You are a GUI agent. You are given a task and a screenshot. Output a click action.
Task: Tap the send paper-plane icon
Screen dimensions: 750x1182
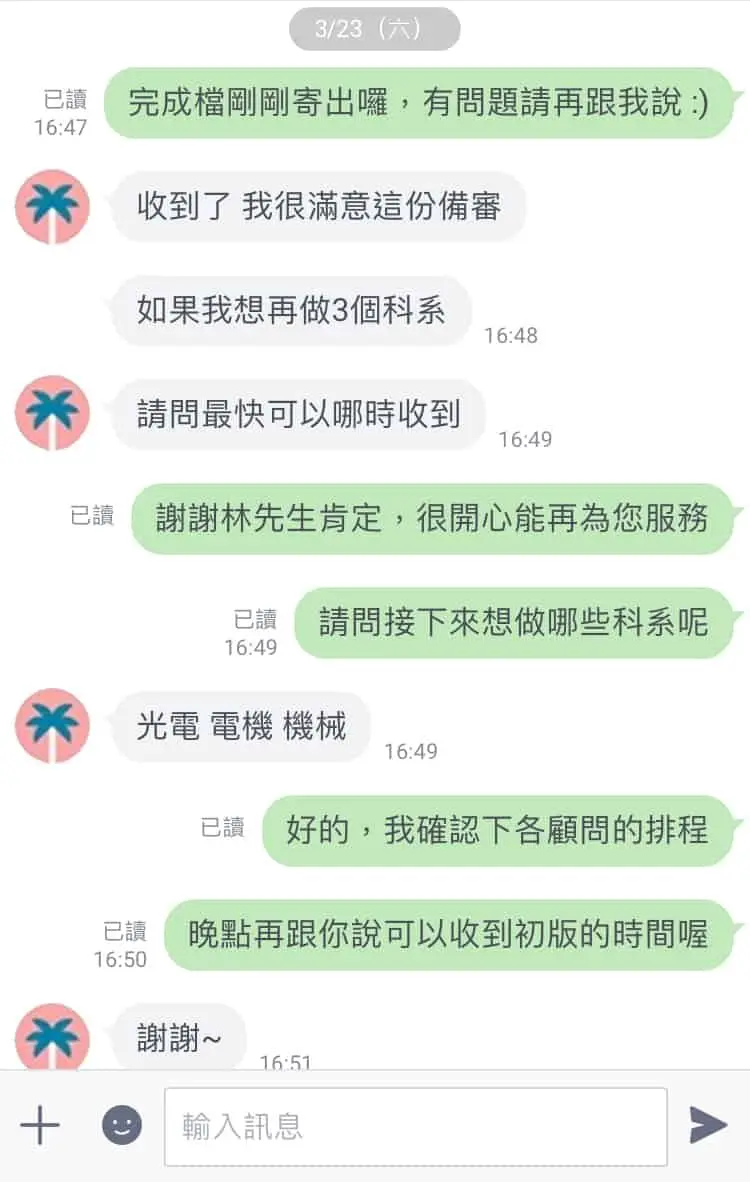tap(706, 1124)
